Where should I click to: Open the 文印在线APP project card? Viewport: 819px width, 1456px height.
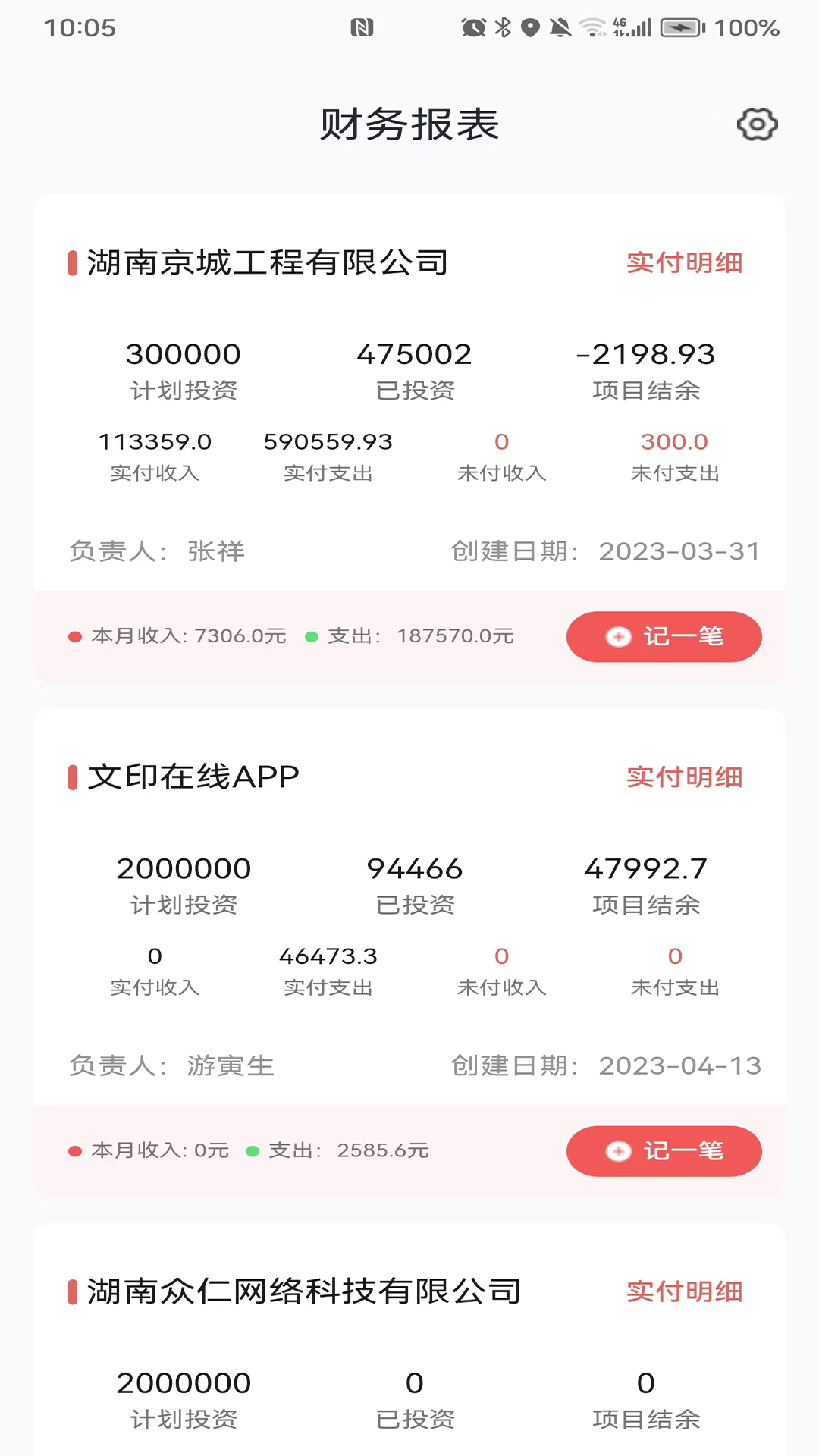pos(193,777)
